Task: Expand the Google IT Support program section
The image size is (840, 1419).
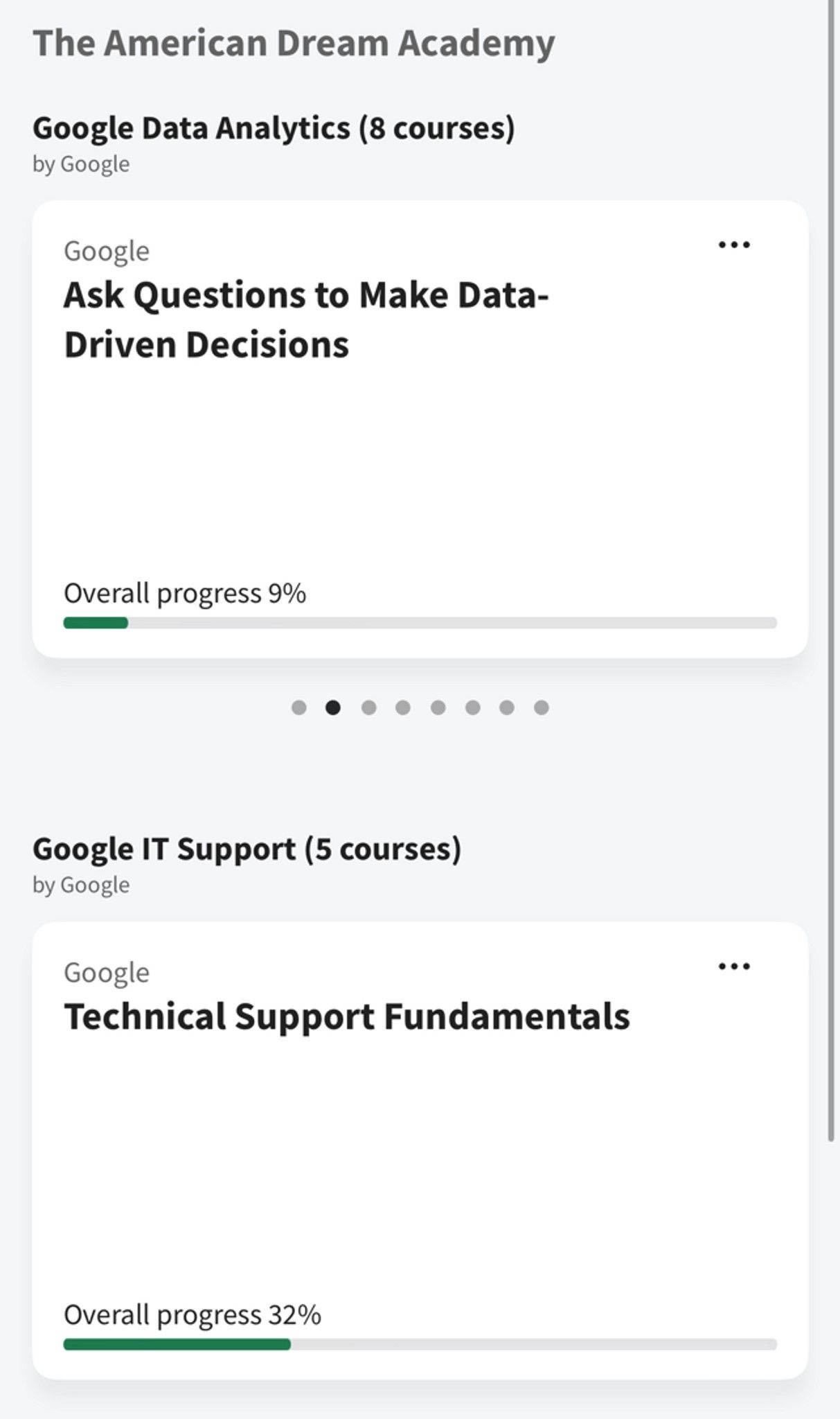Action: coord(247,848)
